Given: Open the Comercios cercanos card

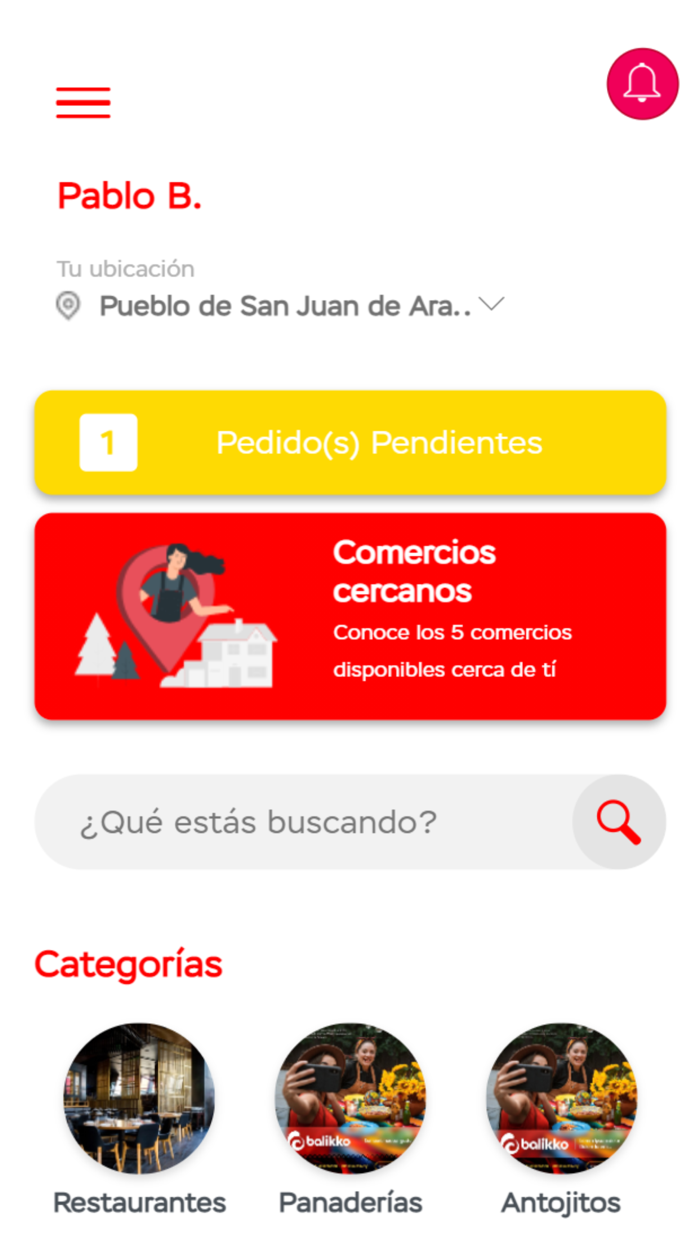Looking at the screenshot, I should pyautogui.click(x=350, y=616).
